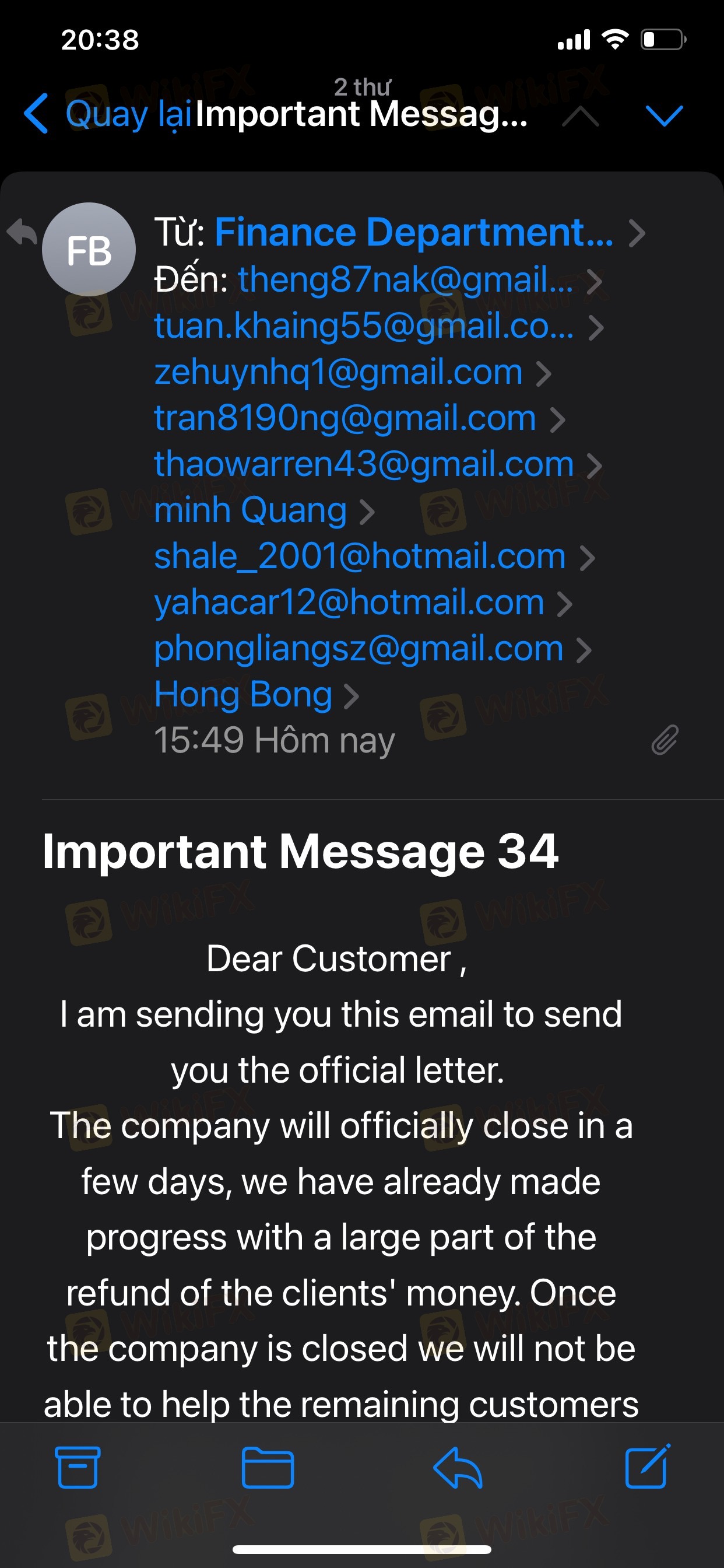Open recipient yahacar12@hotmail.com
724x1568 pixels.
tap(349, 603)
